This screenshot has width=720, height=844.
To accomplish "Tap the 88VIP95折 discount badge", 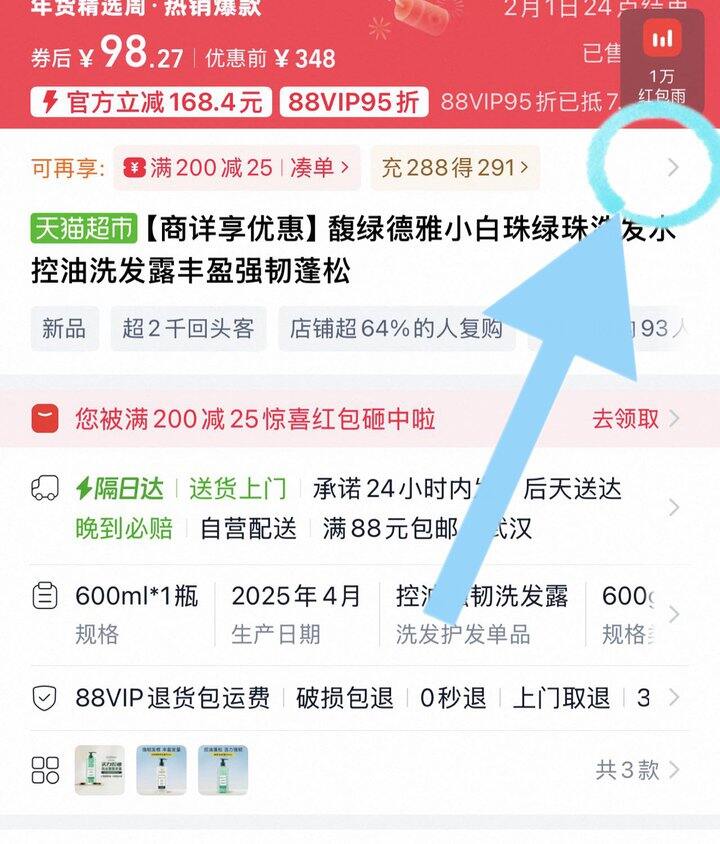I will click(354, 101).
